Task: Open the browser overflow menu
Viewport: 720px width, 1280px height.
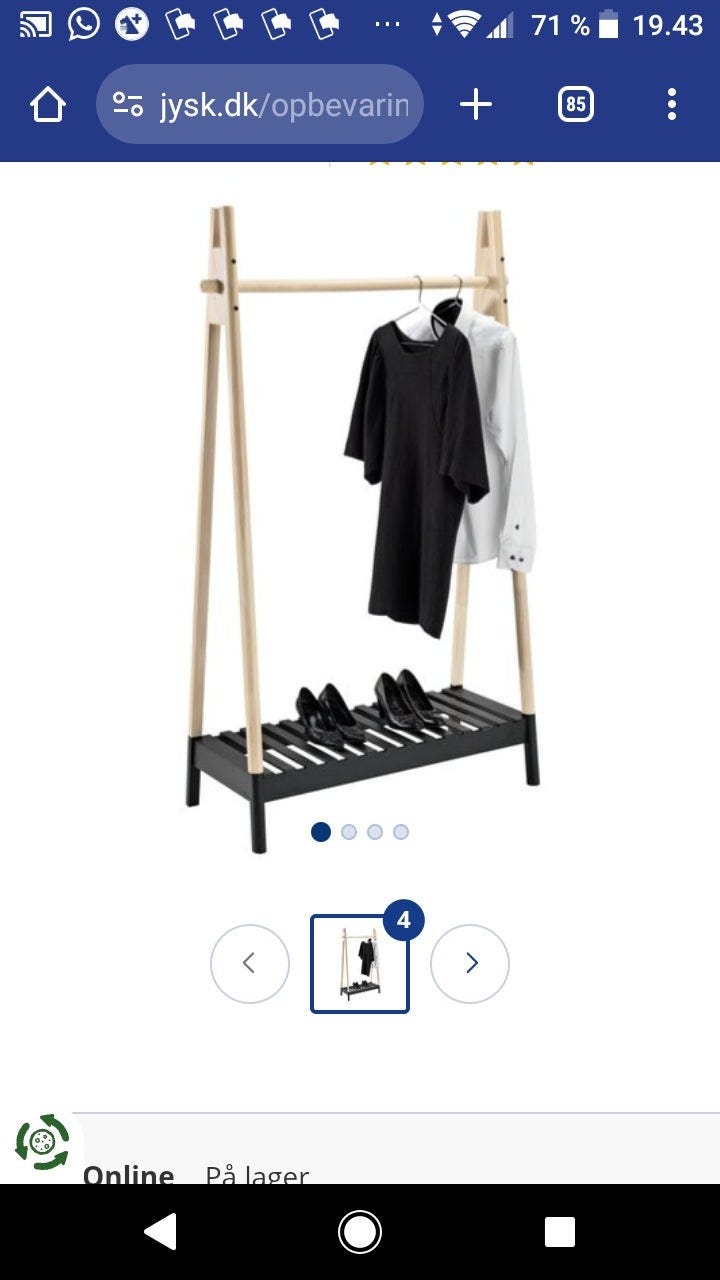Action: [x=671, y=104]
